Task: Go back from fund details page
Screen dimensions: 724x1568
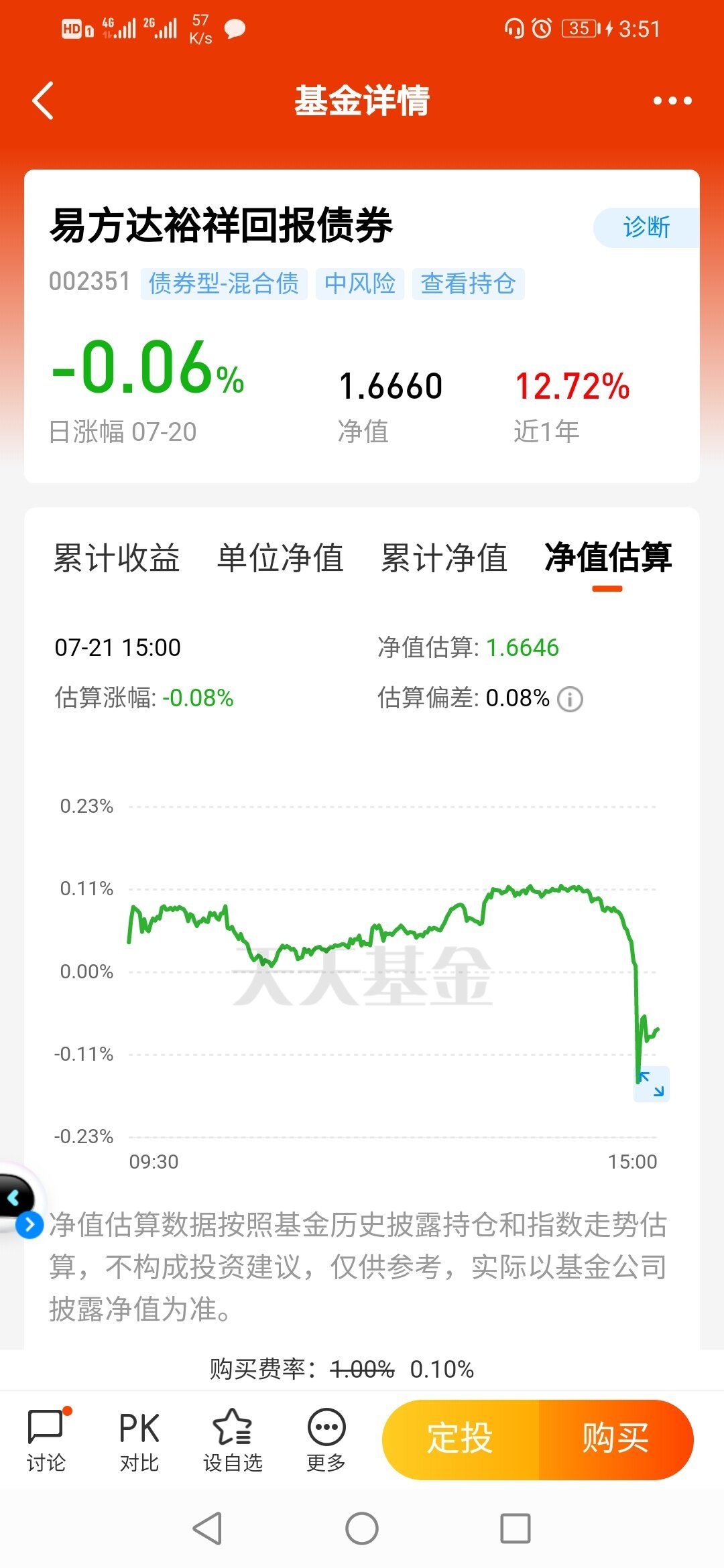Action: (x=43, y=101)
